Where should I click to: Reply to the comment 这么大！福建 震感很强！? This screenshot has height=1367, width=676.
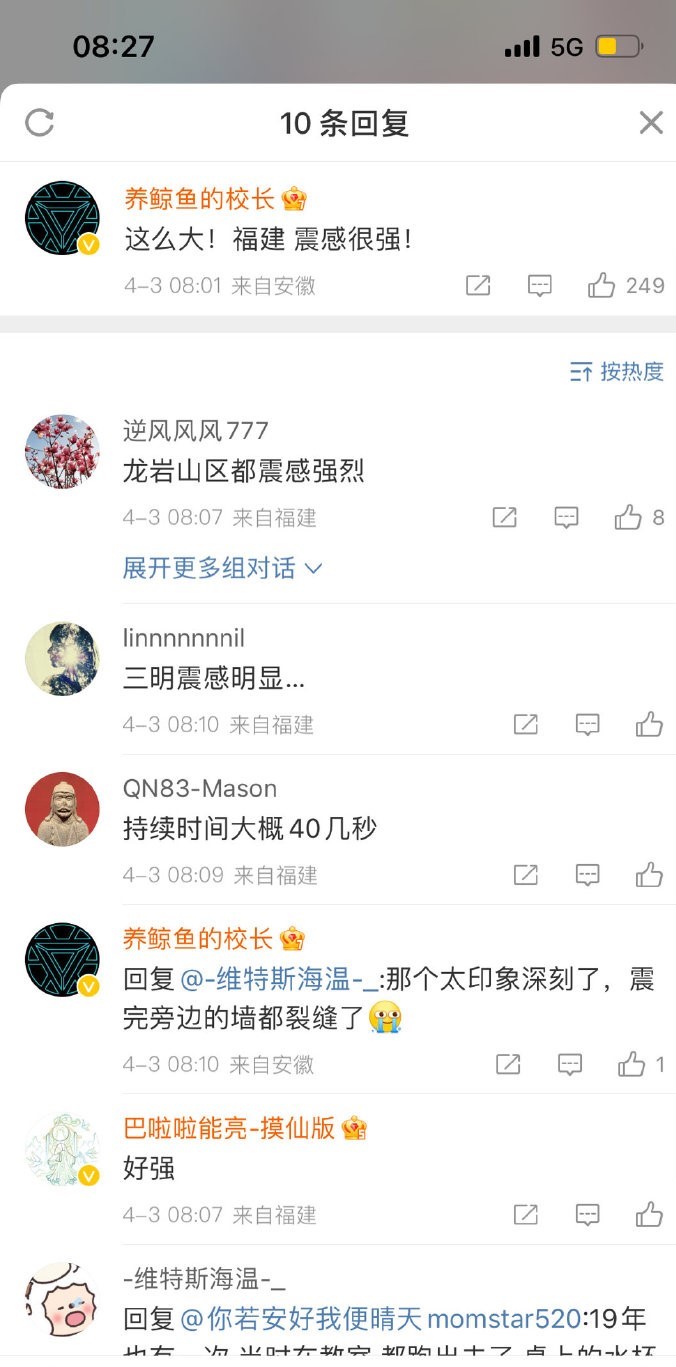pos(540,286)
